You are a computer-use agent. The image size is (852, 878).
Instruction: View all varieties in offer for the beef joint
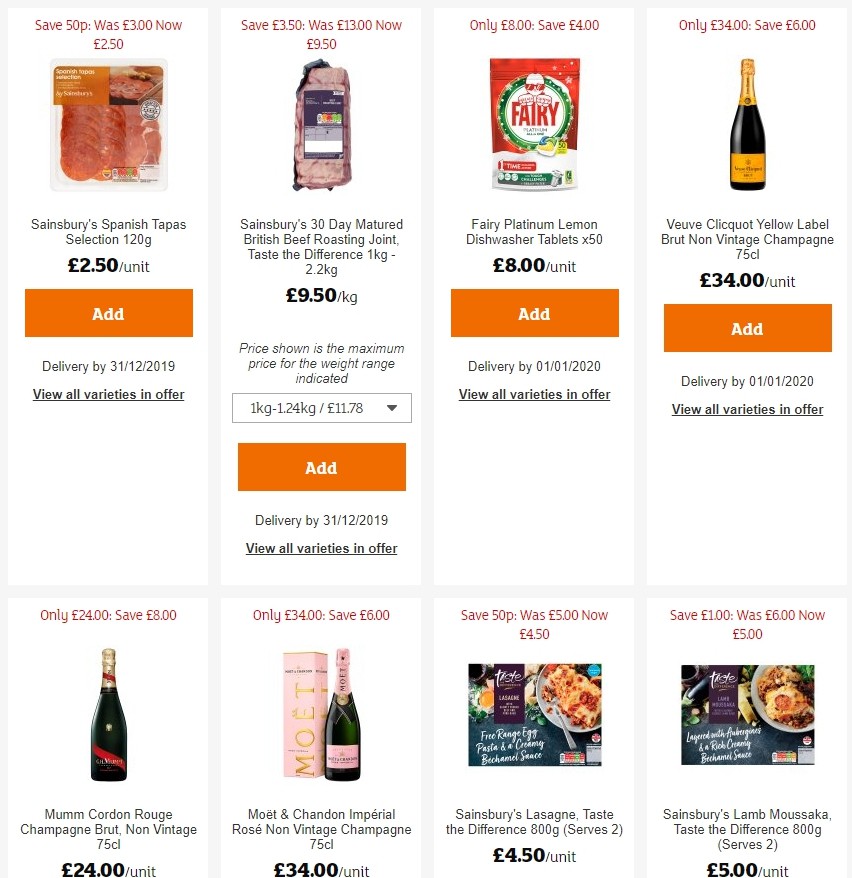pos(321,548)
